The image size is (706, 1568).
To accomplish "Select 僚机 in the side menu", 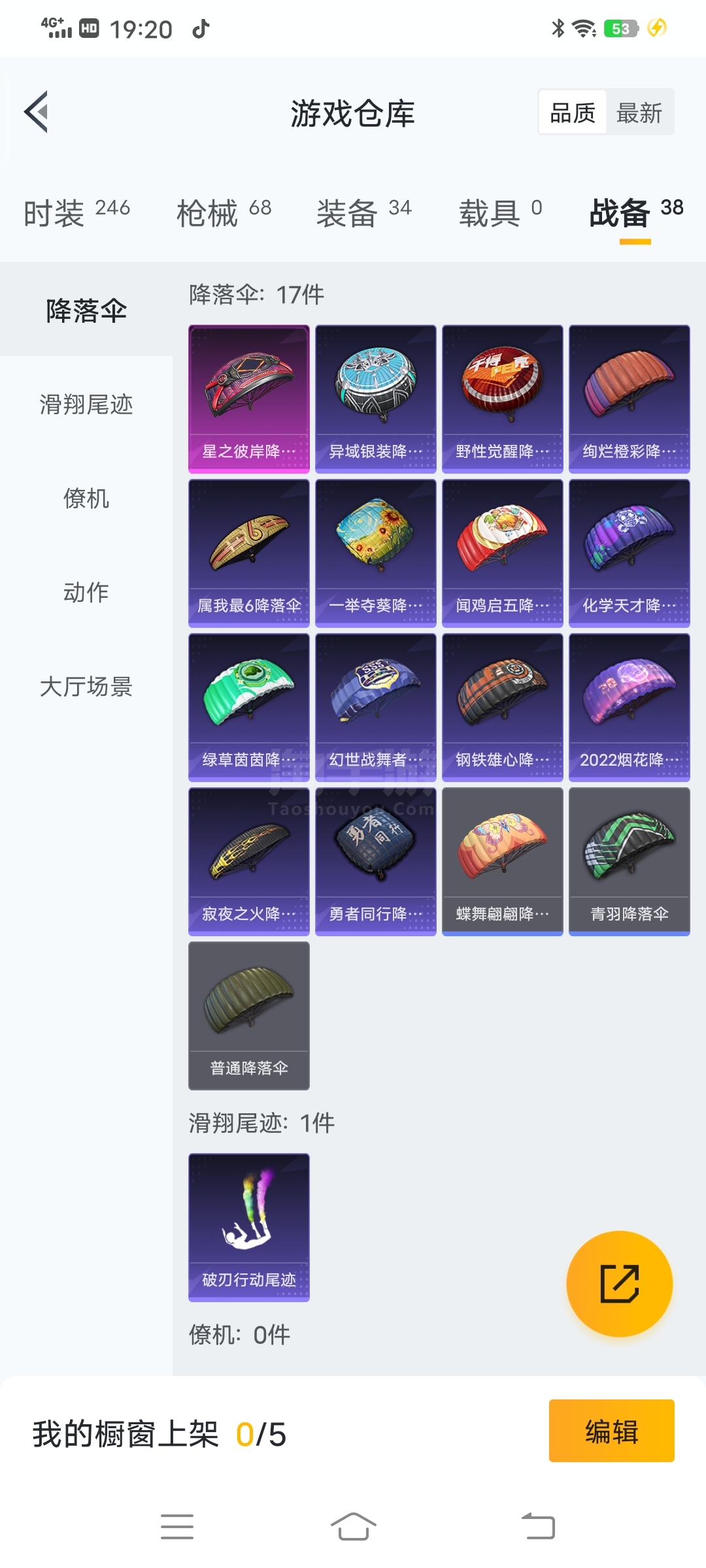I will click(86, 498).
